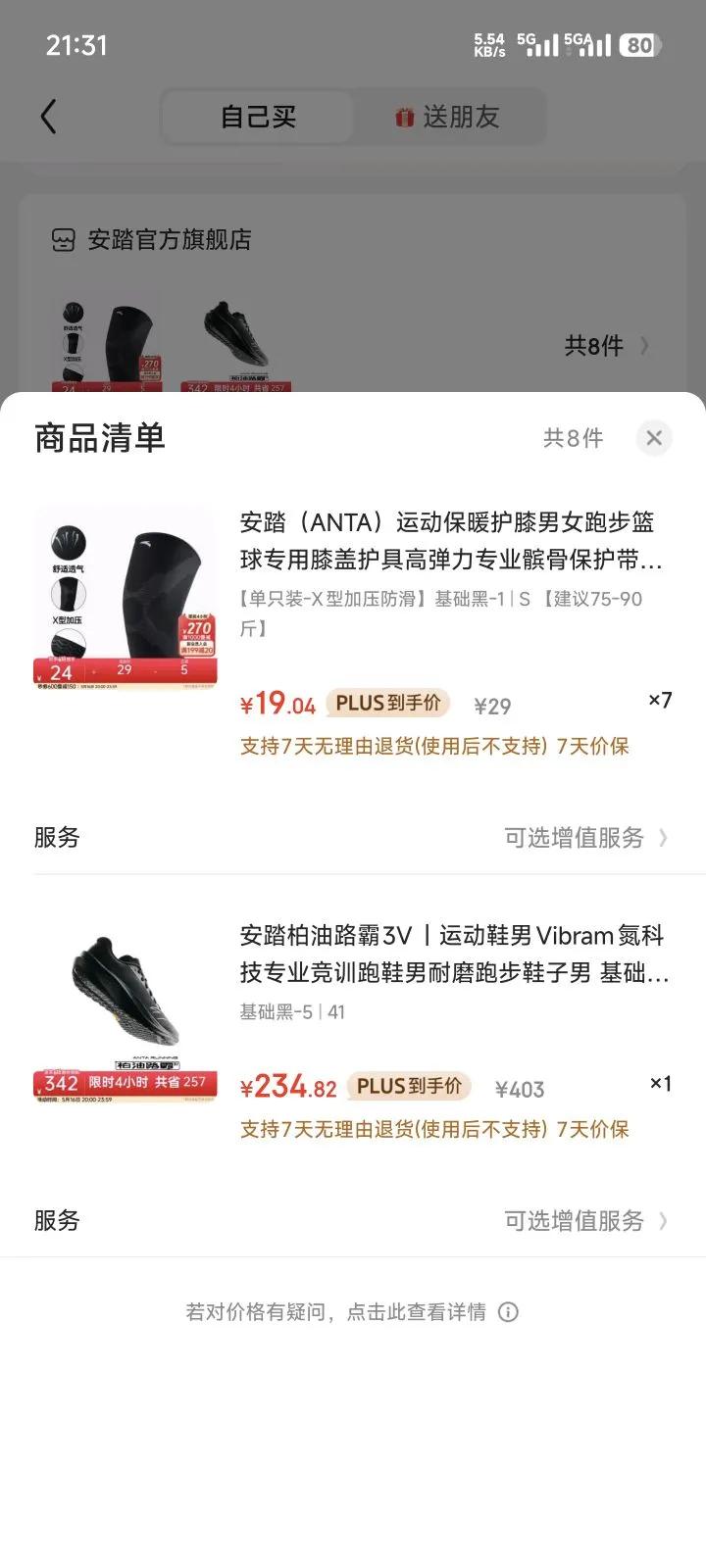The height and width of the screenshot is (1568, 706).
Task: Close the 商品清单 sheet
Action: (654, 438)
